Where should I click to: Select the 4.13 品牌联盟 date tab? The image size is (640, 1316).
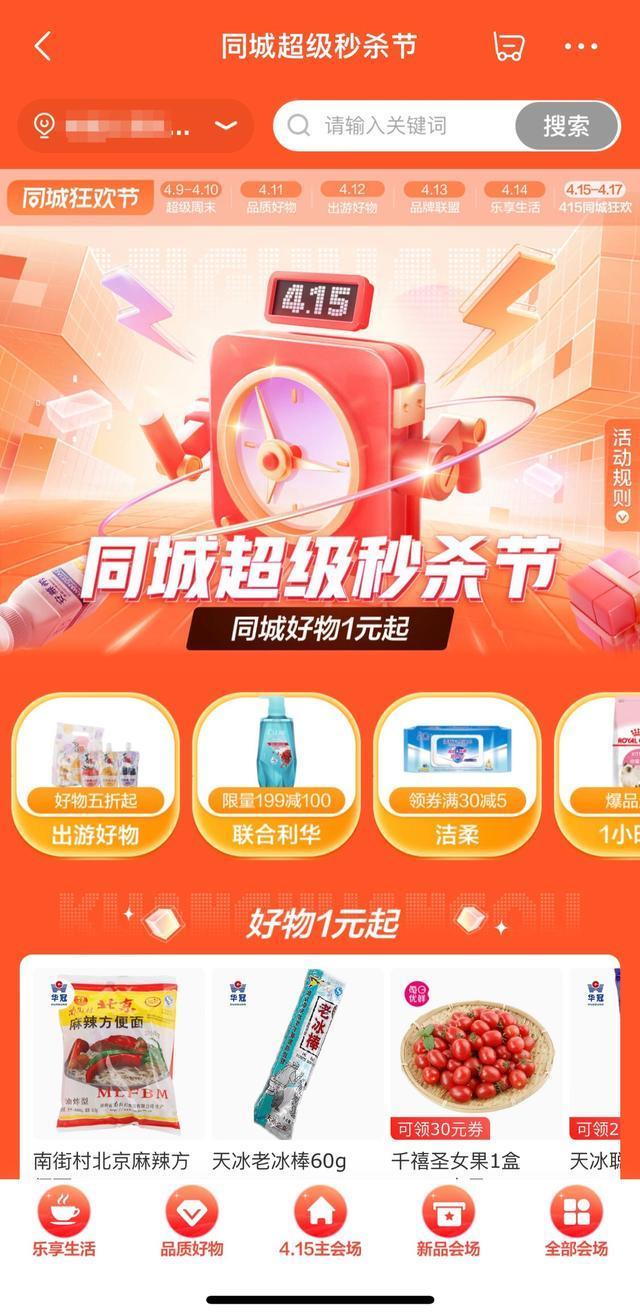[434, 198]
